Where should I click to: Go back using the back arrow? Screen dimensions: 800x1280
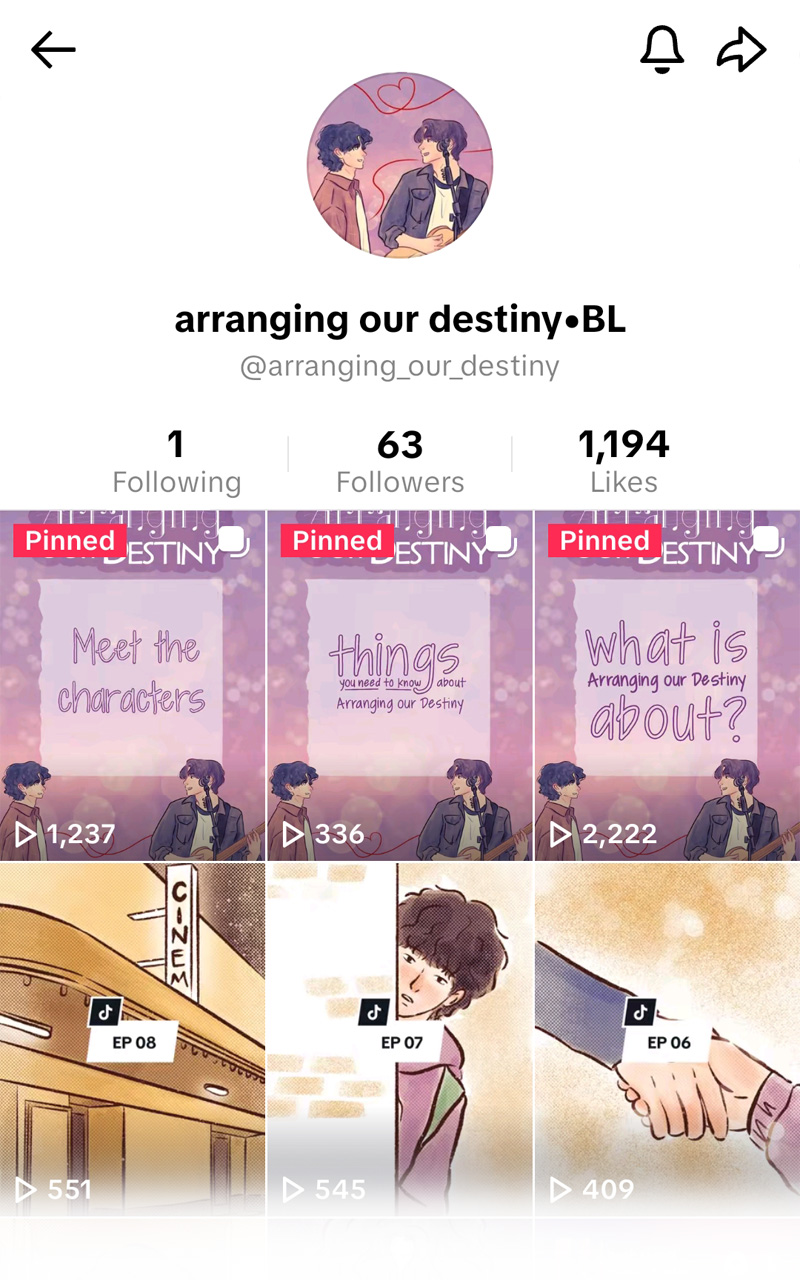click(53, 50)
